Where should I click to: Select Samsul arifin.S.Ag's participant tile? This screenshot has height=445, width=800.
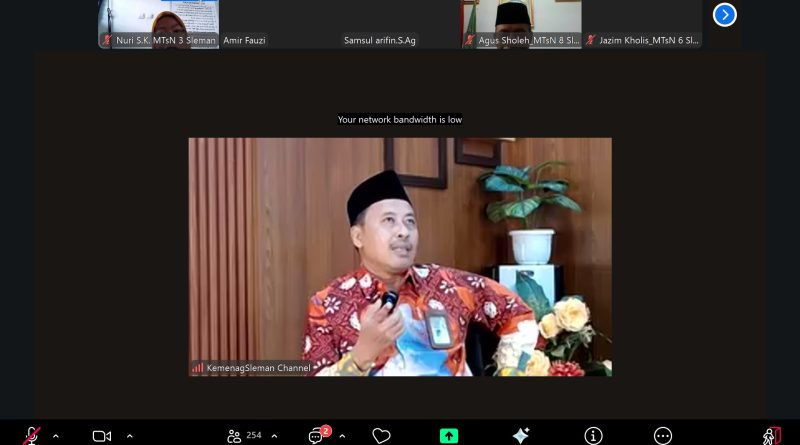pos(400,22)
